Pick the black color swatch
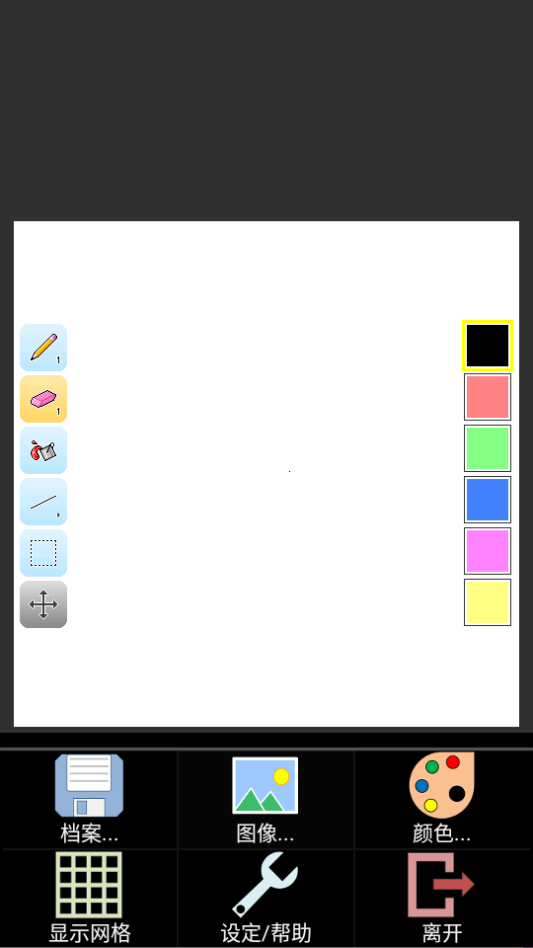 (488, 345)
